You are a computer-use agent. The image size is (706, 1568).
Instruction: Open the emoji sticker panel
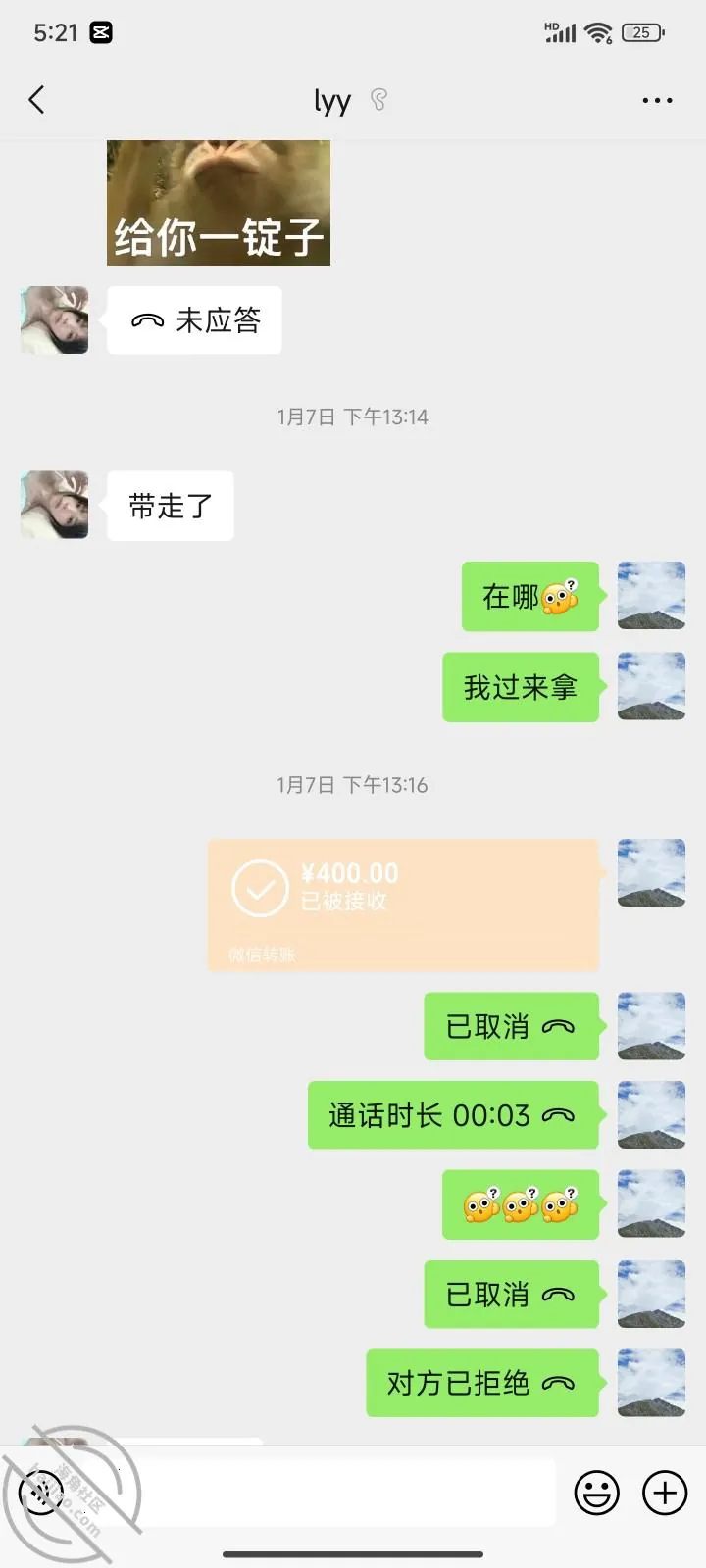click(x=596, y=1493)
